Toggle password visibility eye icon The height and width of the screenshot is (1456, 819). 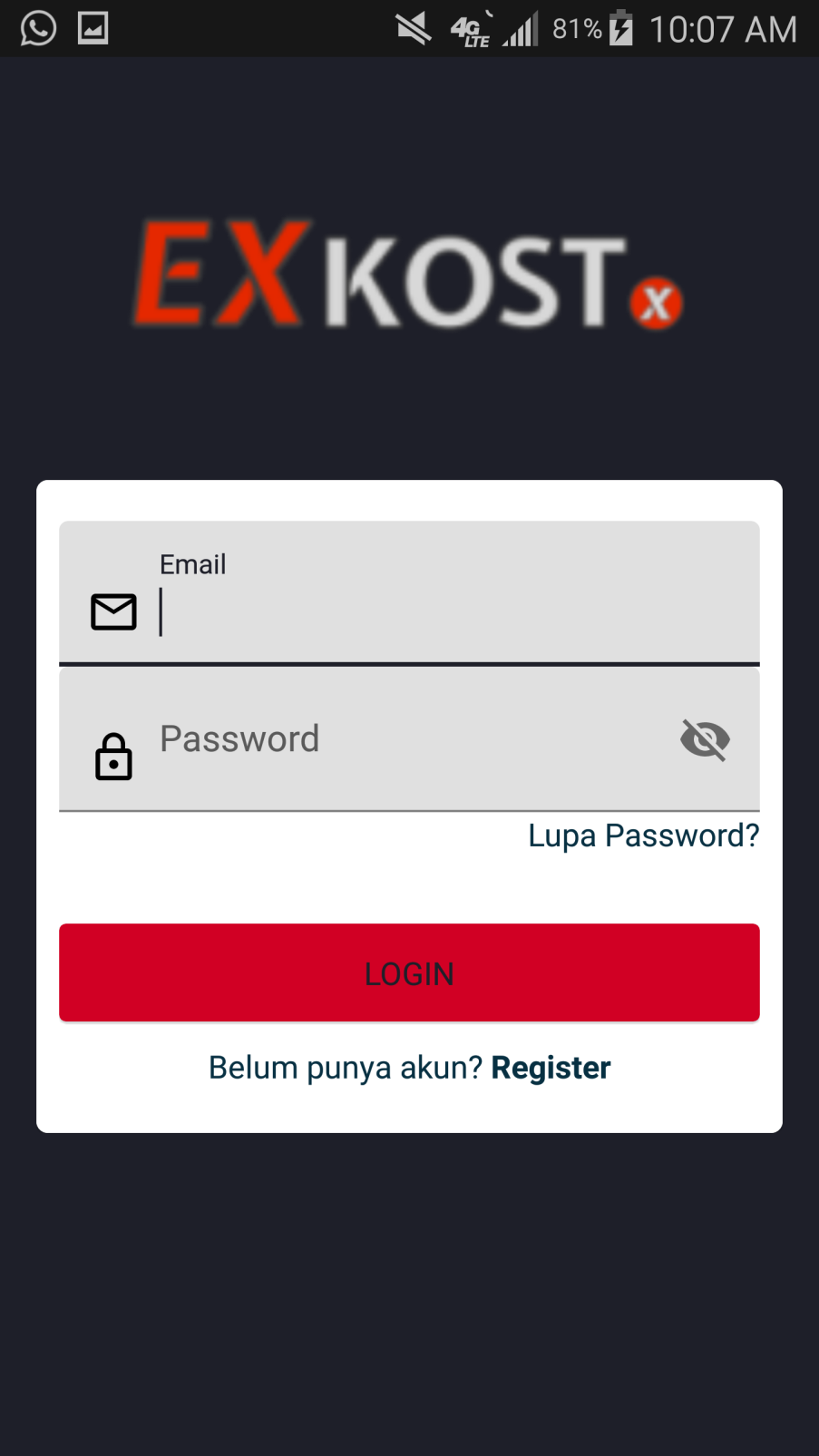[705, 739]
